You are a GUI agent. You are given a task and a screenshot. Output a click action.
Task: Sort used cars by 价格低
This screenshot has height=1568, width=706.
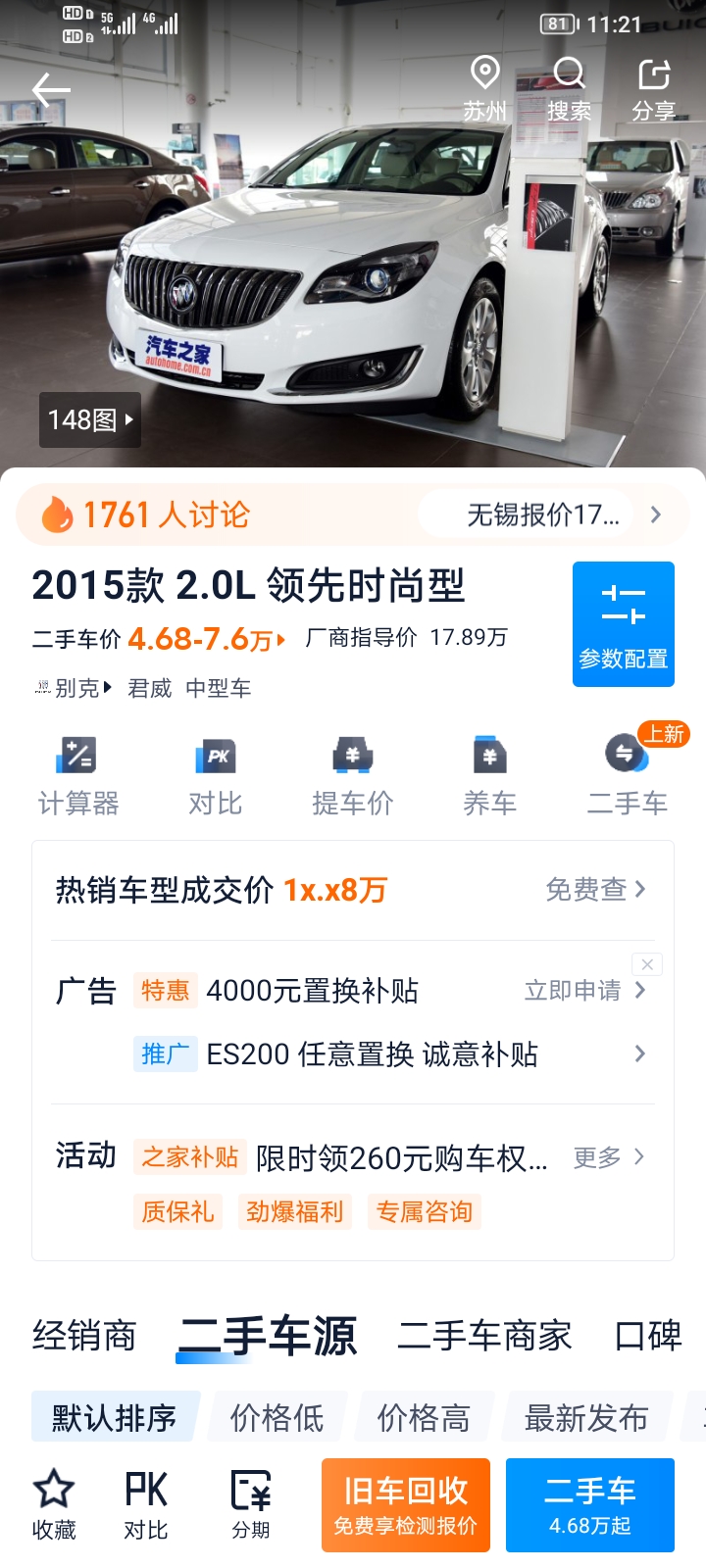(277, 1417)
